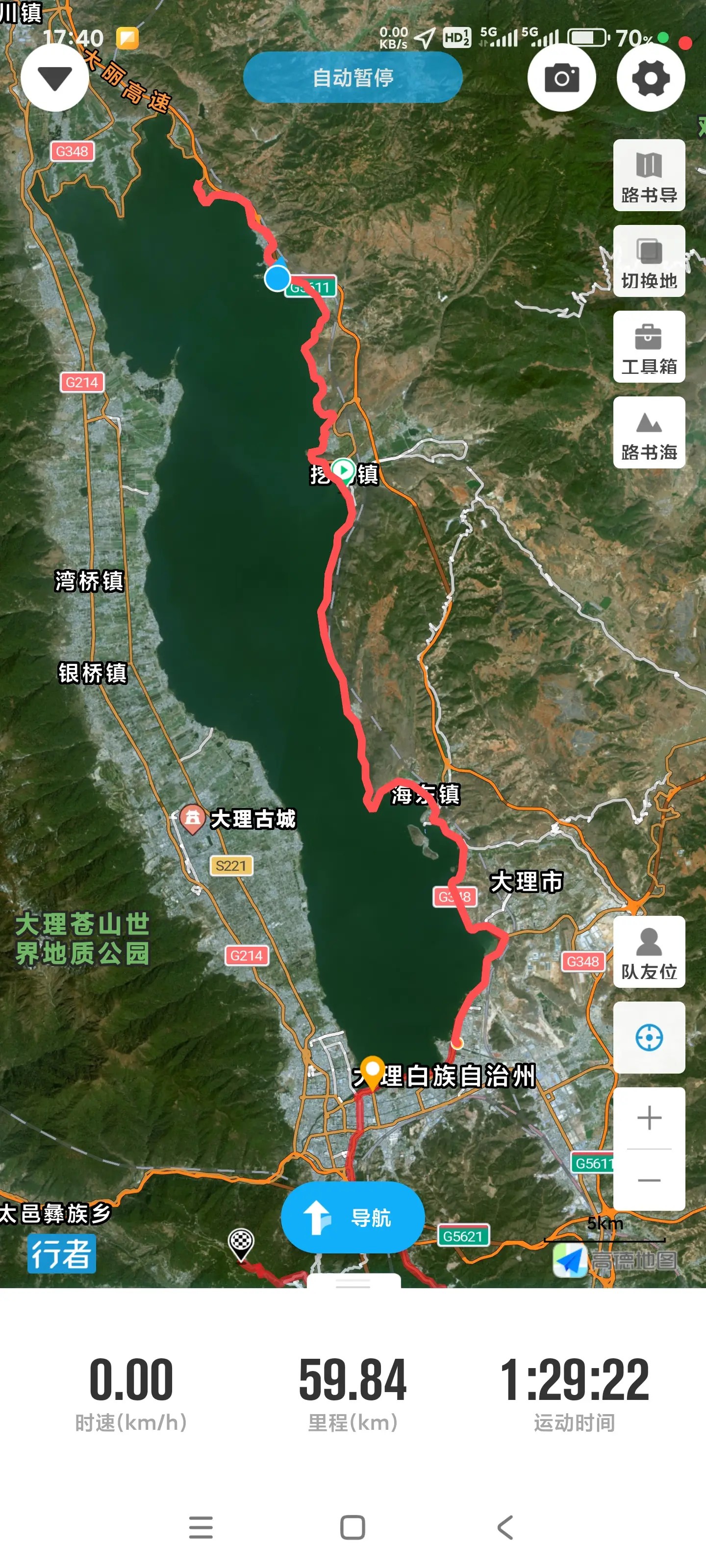
Task: Zoom in on the map
Action: (649, 1118)
